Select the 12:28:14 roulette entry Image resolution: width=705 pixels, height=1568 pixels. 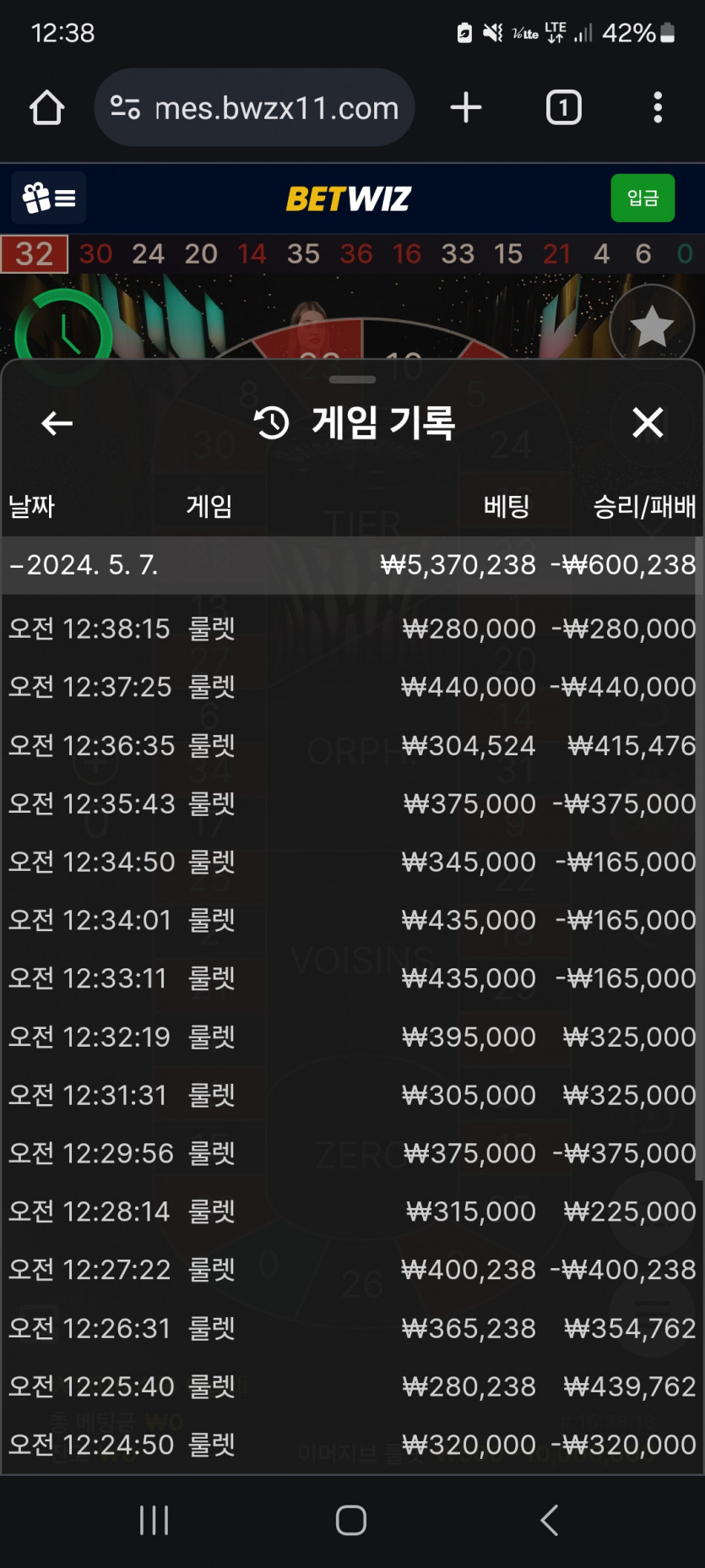[x=352, y=1211]
